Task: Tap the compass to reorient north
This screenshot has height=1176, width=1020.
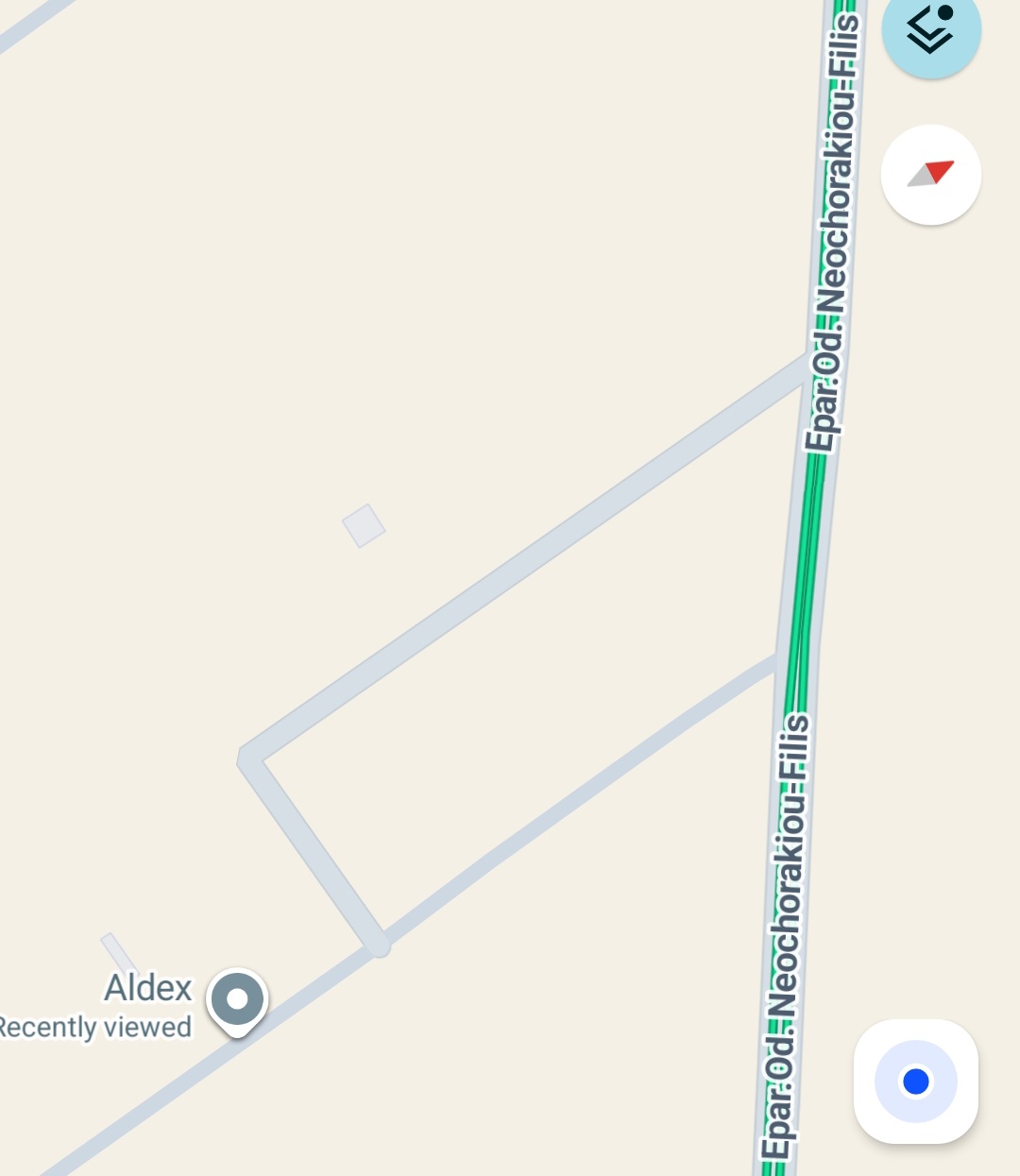Action: click(930, 175)
